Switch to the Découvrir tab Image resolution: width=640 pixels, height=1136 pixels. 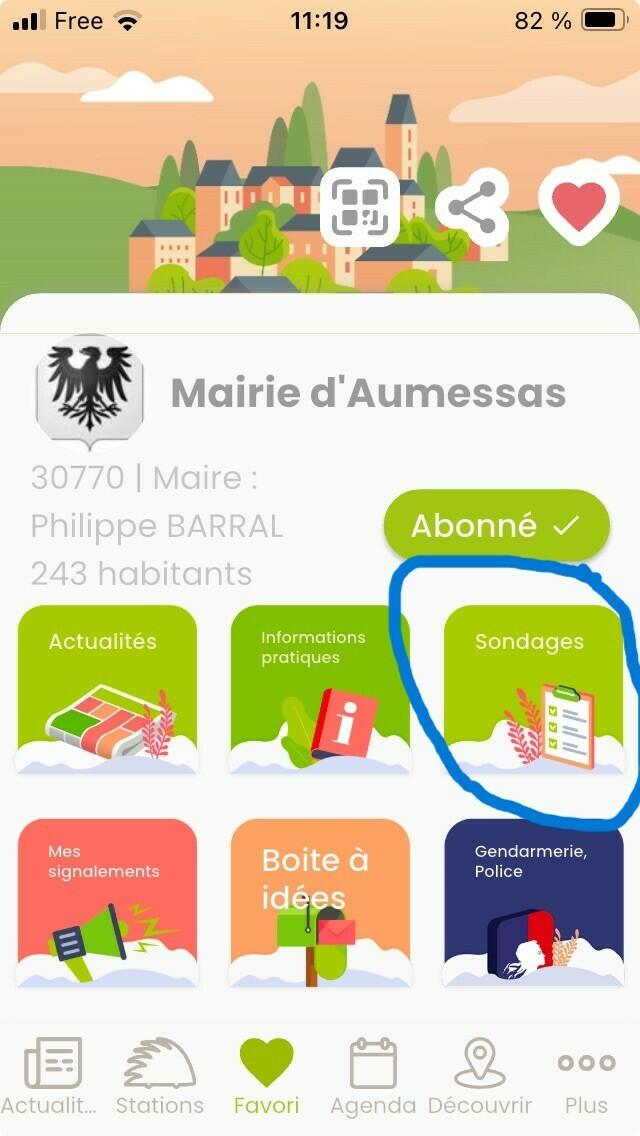480,1076
